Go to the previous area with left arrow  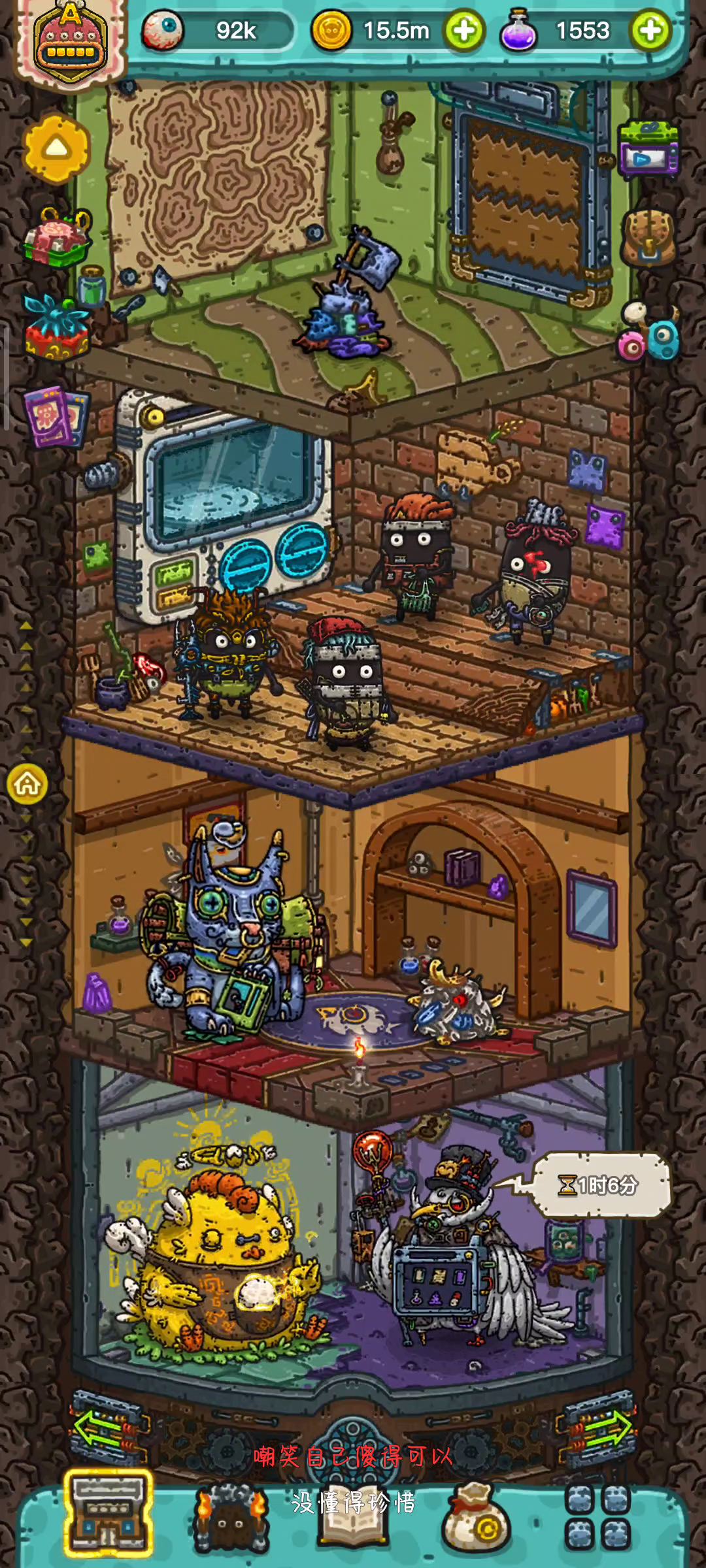click(x=109, y=1428)
